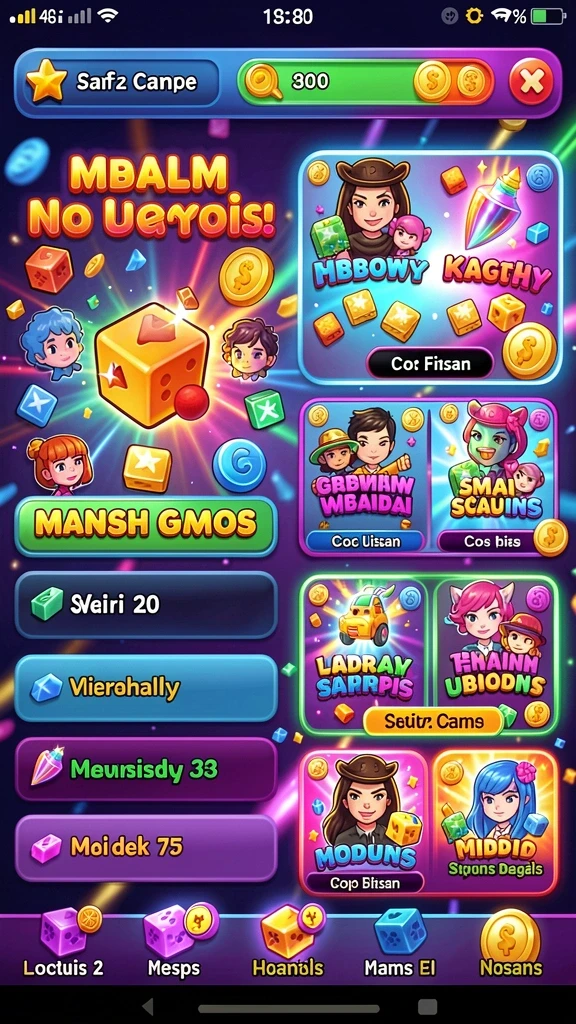576x1024 pixels.
Task: Tap the yellow Seutir Cams button
Action: point(433,722)
